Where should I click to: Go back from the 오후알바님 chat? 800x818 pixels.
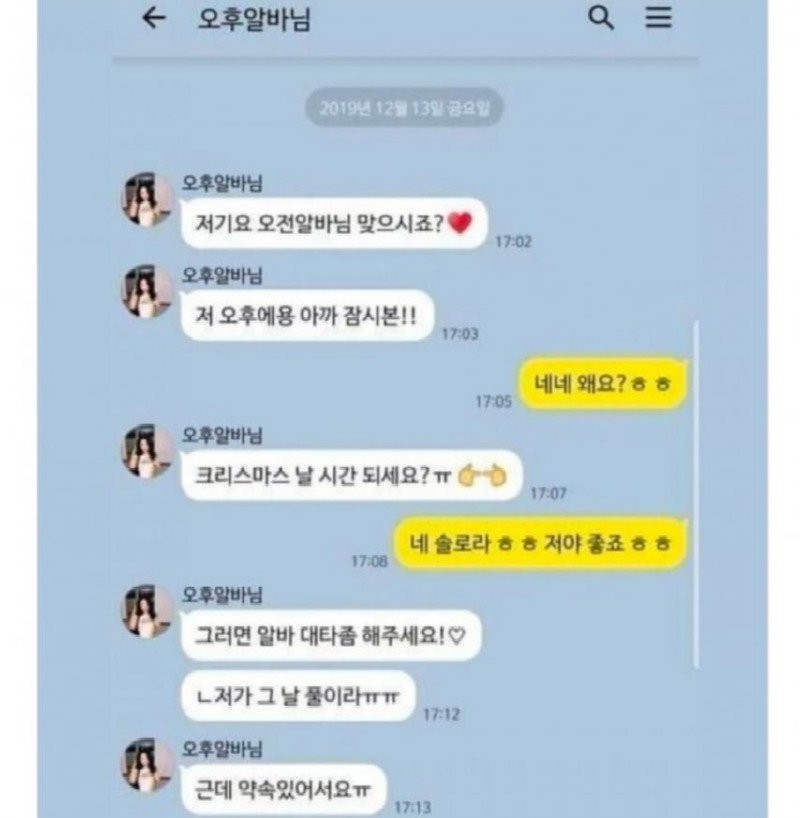(153, 19)
